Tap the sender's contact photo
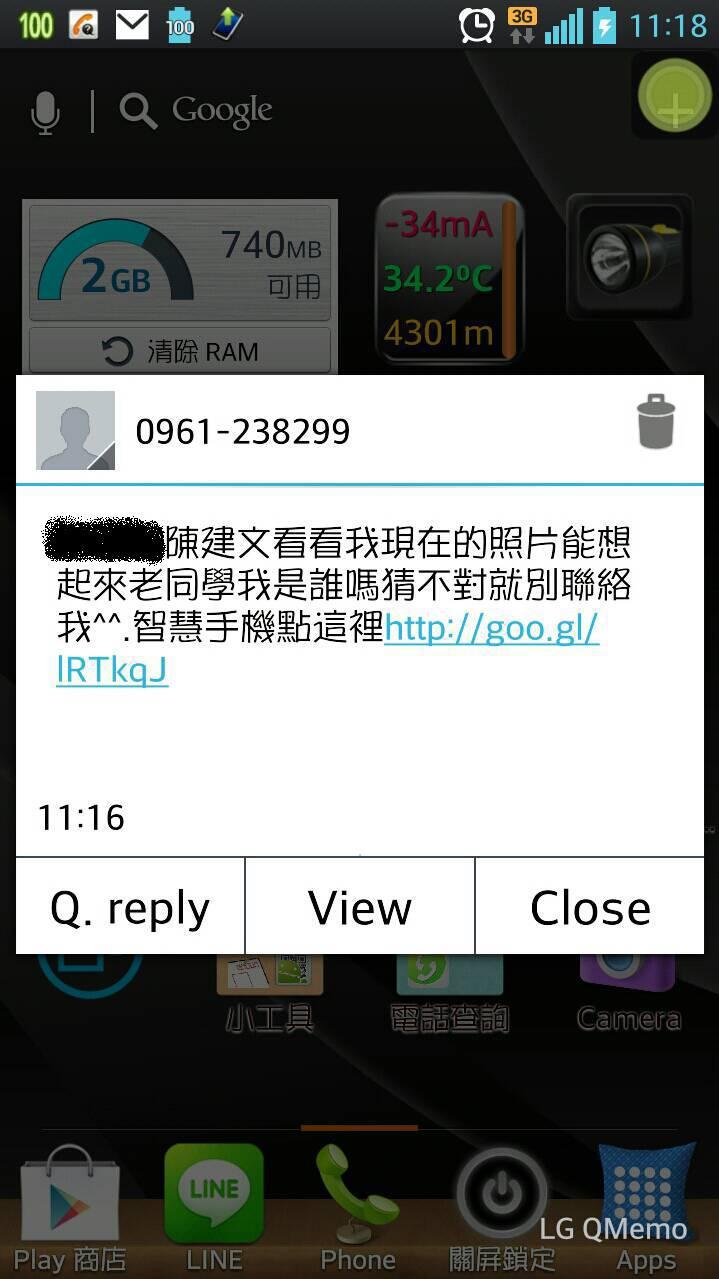This screenshot has width=719, height=1279. click(x=75, y=430)
